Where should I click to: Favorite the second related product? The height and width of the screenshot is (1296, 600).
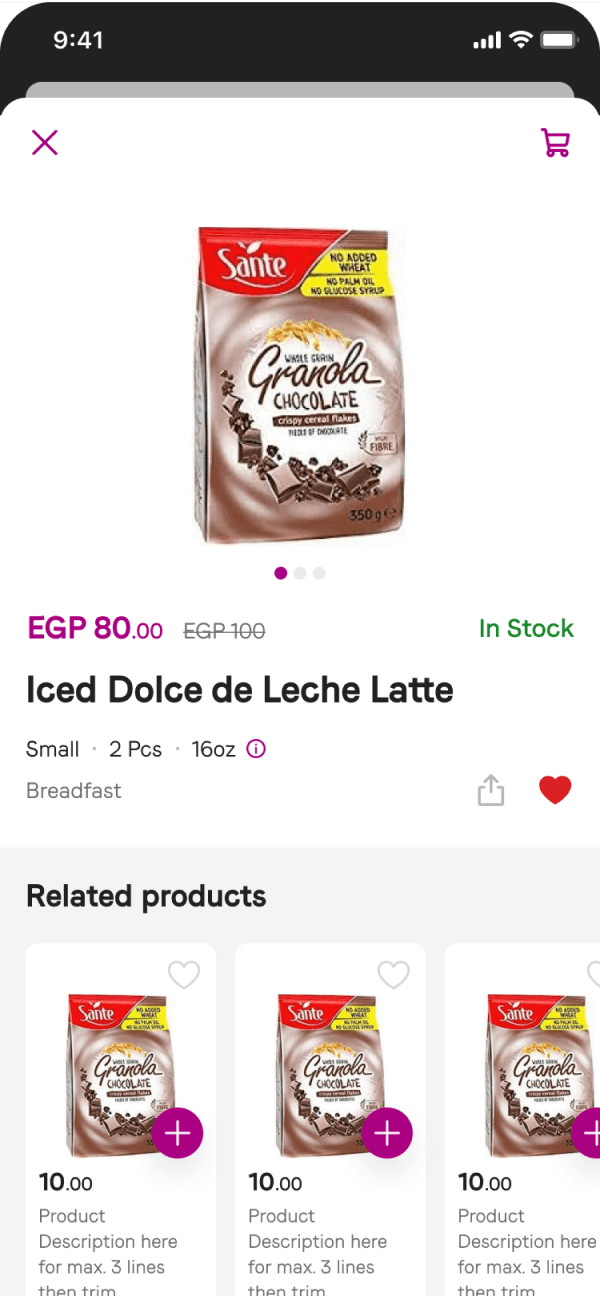tap(394, 975)
